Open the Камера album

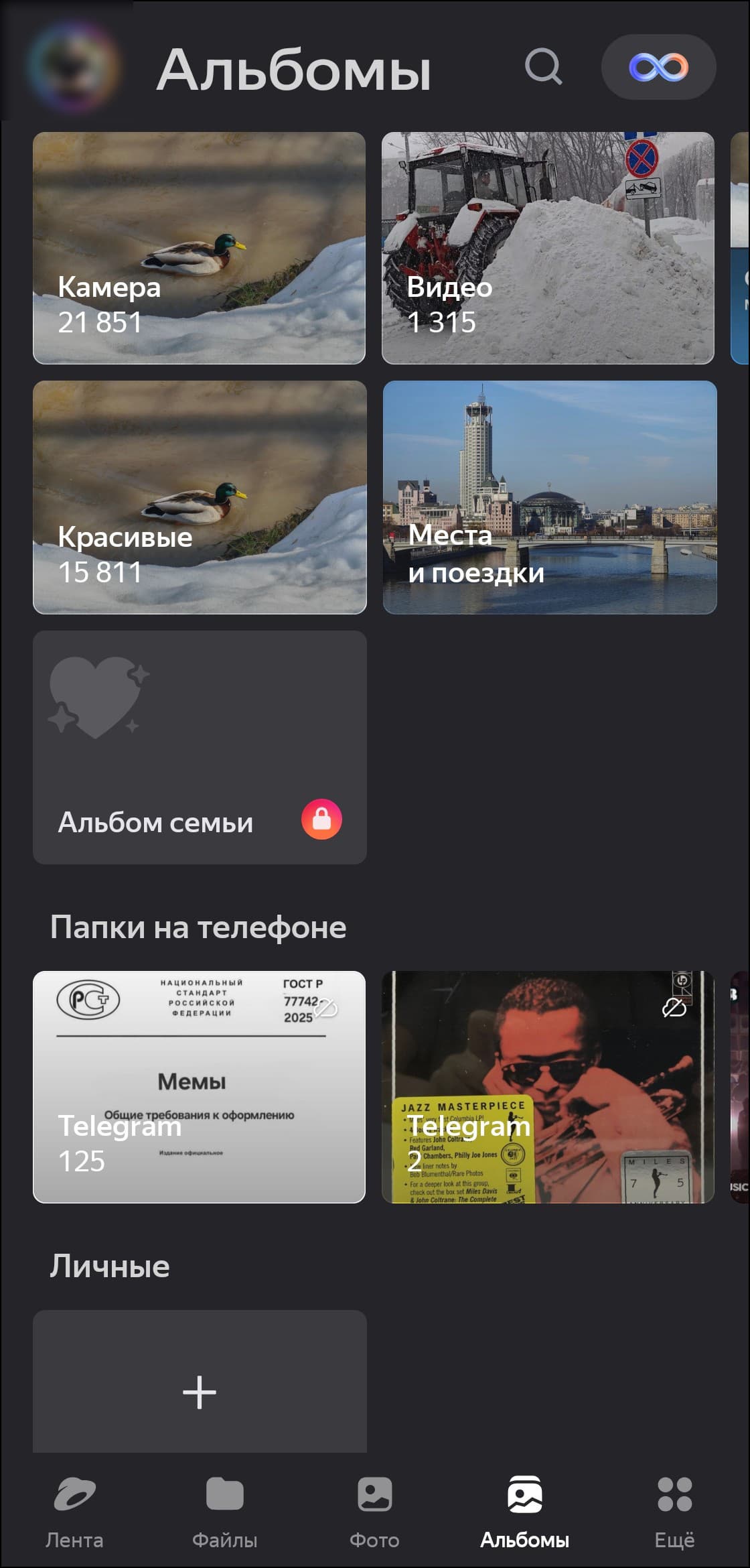coord(199,248)
